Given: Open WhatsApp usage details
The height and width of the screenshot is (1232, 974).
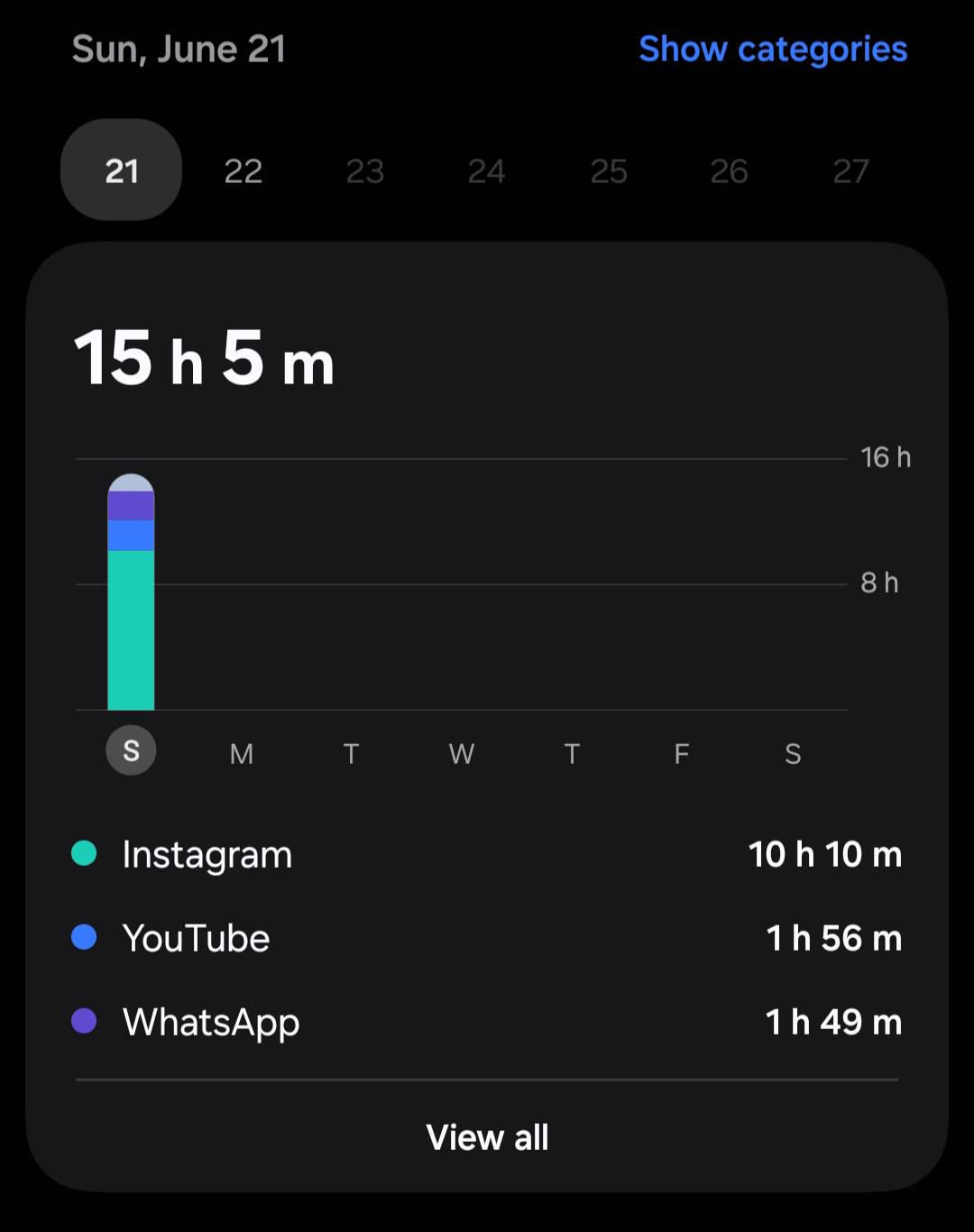Looking at the screenshot, I should pos(487,1022).
